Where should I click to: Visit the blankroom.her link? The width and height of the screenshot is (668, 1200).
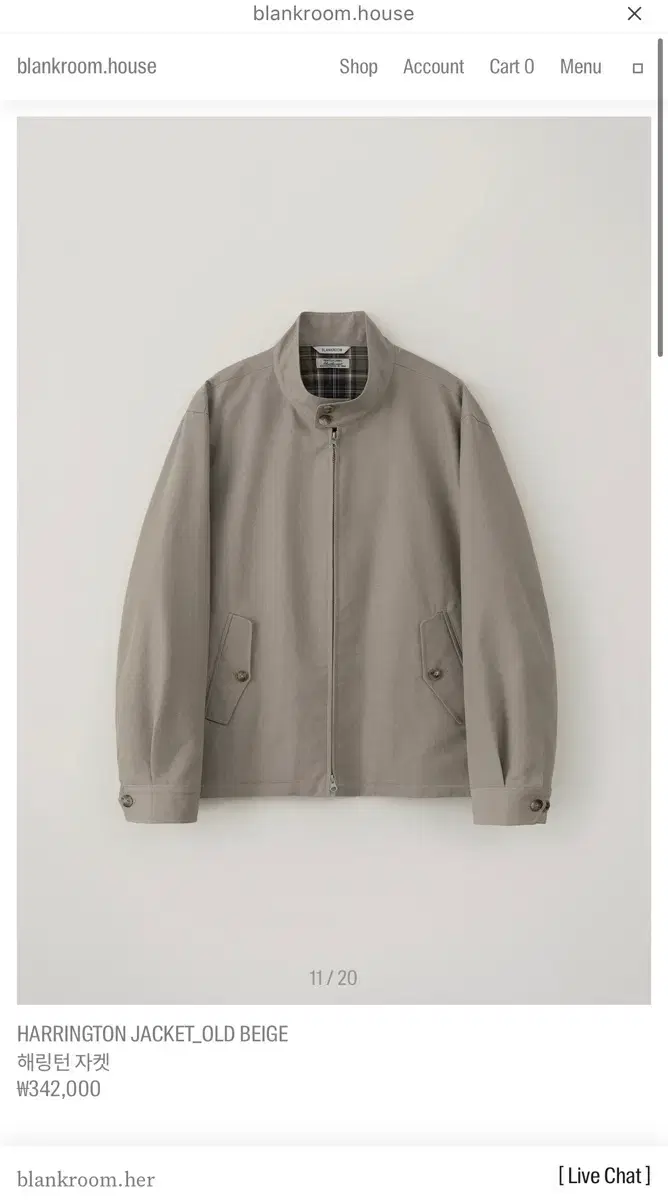pyautogui.click(x=86, y=1179)
